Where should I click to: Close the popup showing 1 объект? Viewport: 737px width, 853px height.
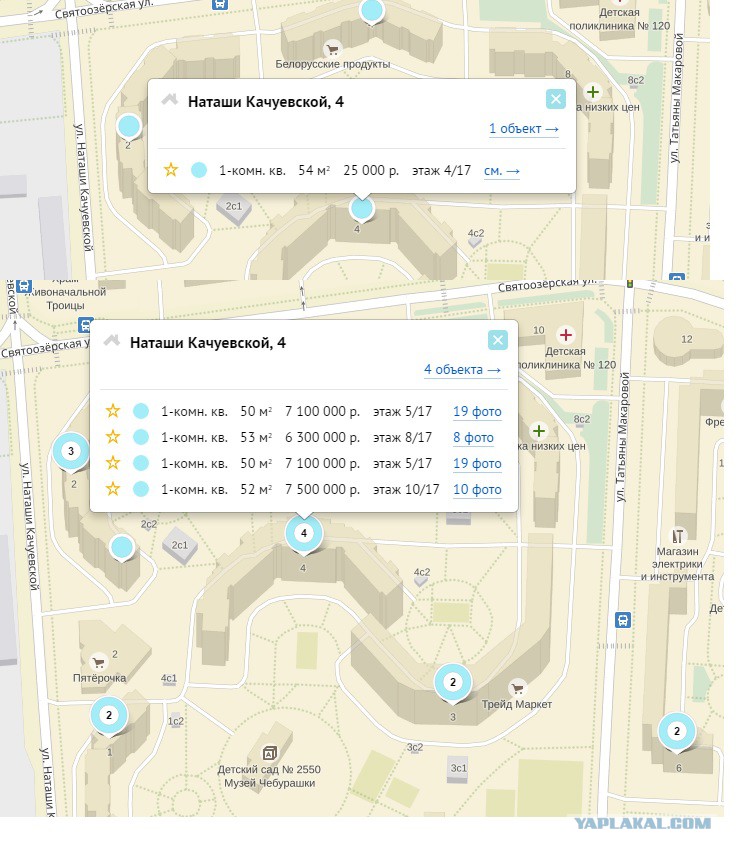coord(555,99)
